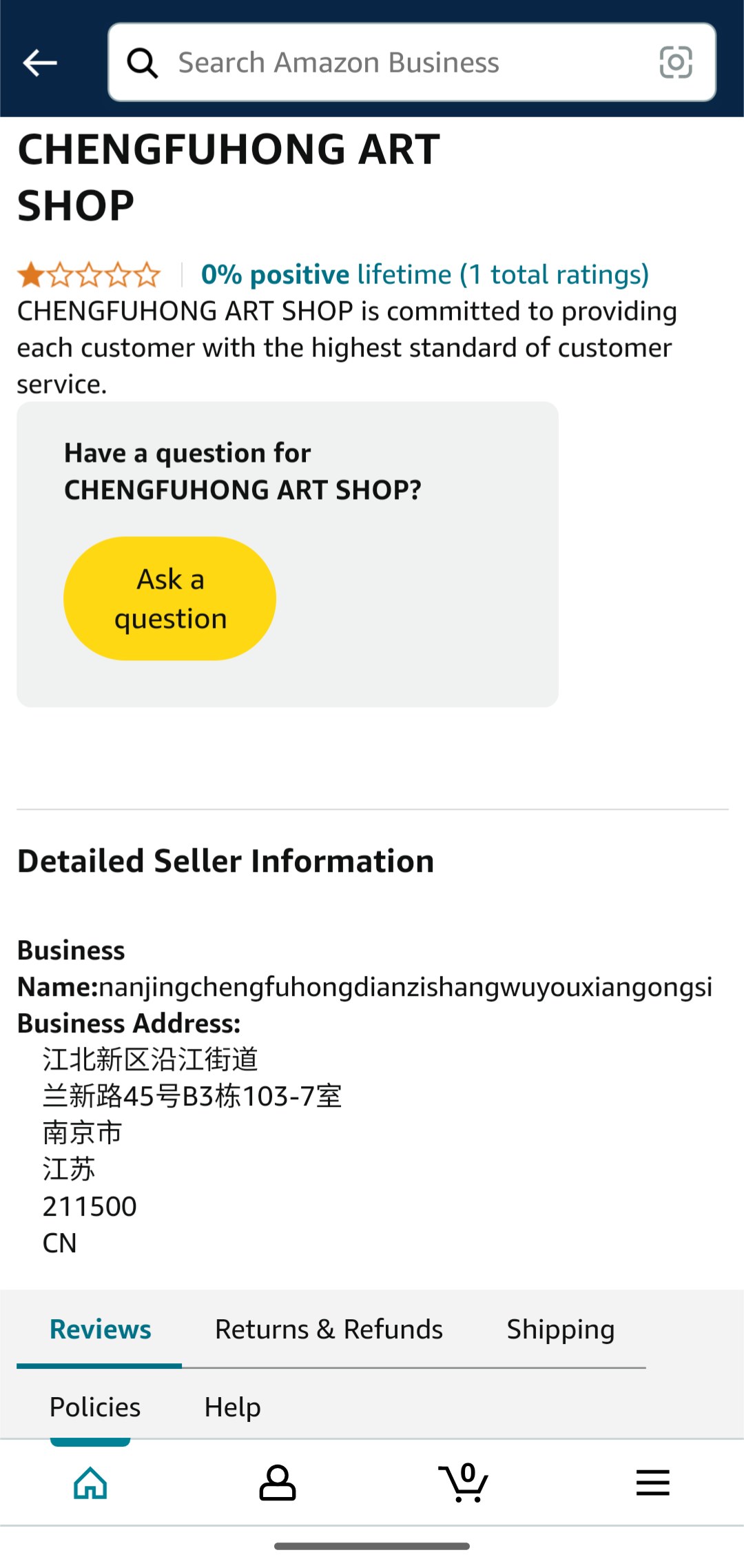744x1568 pixels.
Task: Go back using the top arrow
Action: (x=40, y=63)
